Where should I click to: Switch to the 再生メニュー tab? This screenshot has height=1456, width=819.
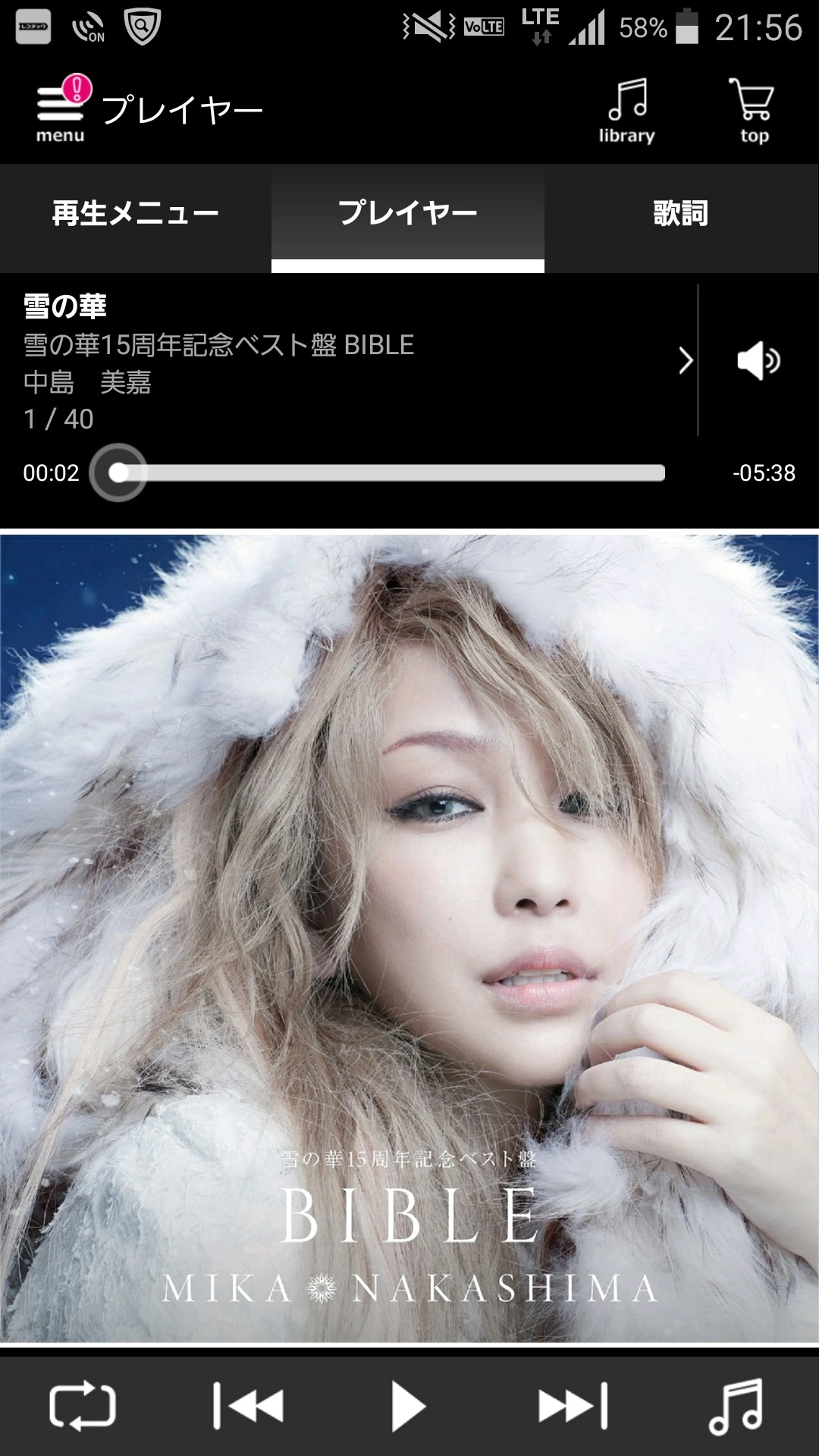coord(136,215)
